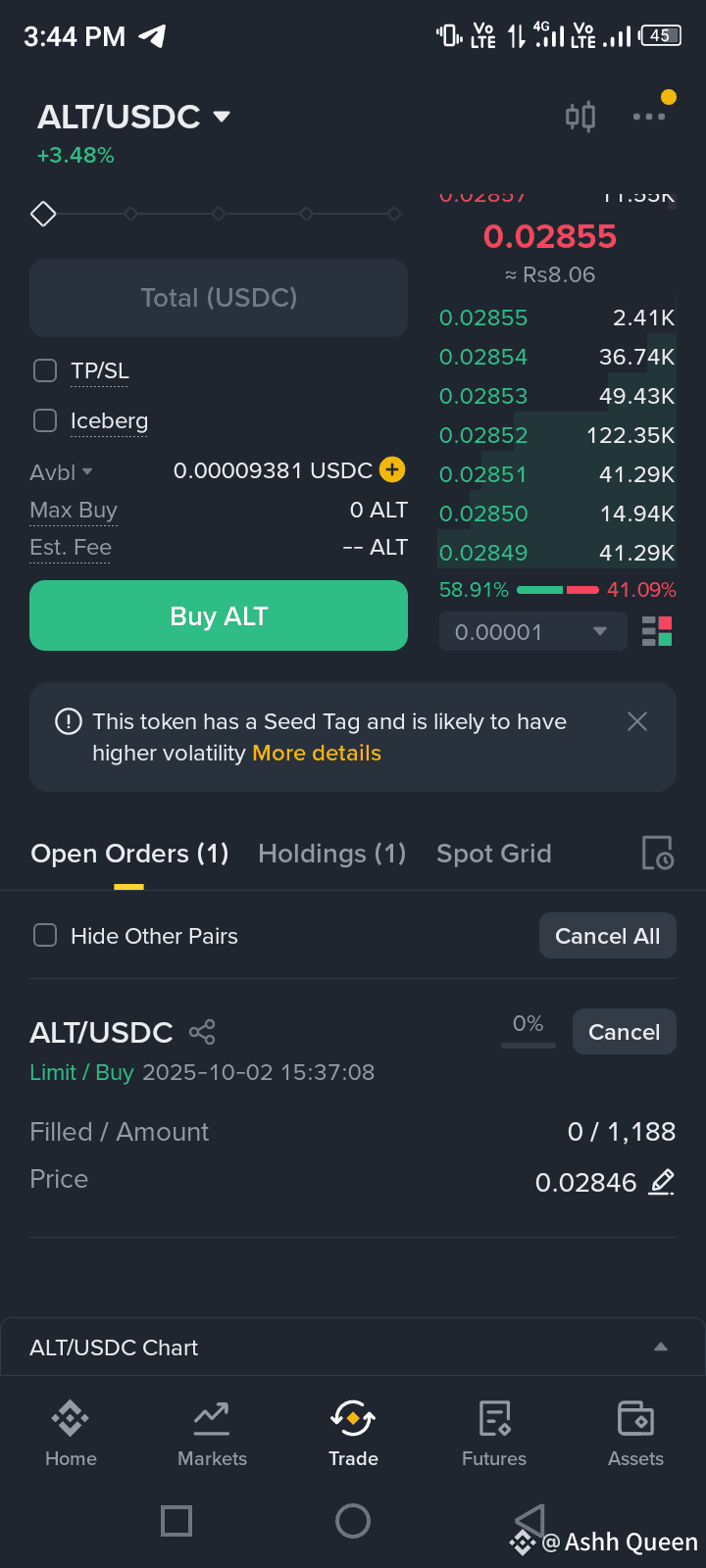This screenshot has height=1568, width=706.
Task: Open More details about Seed Tag
Action: 317,754
